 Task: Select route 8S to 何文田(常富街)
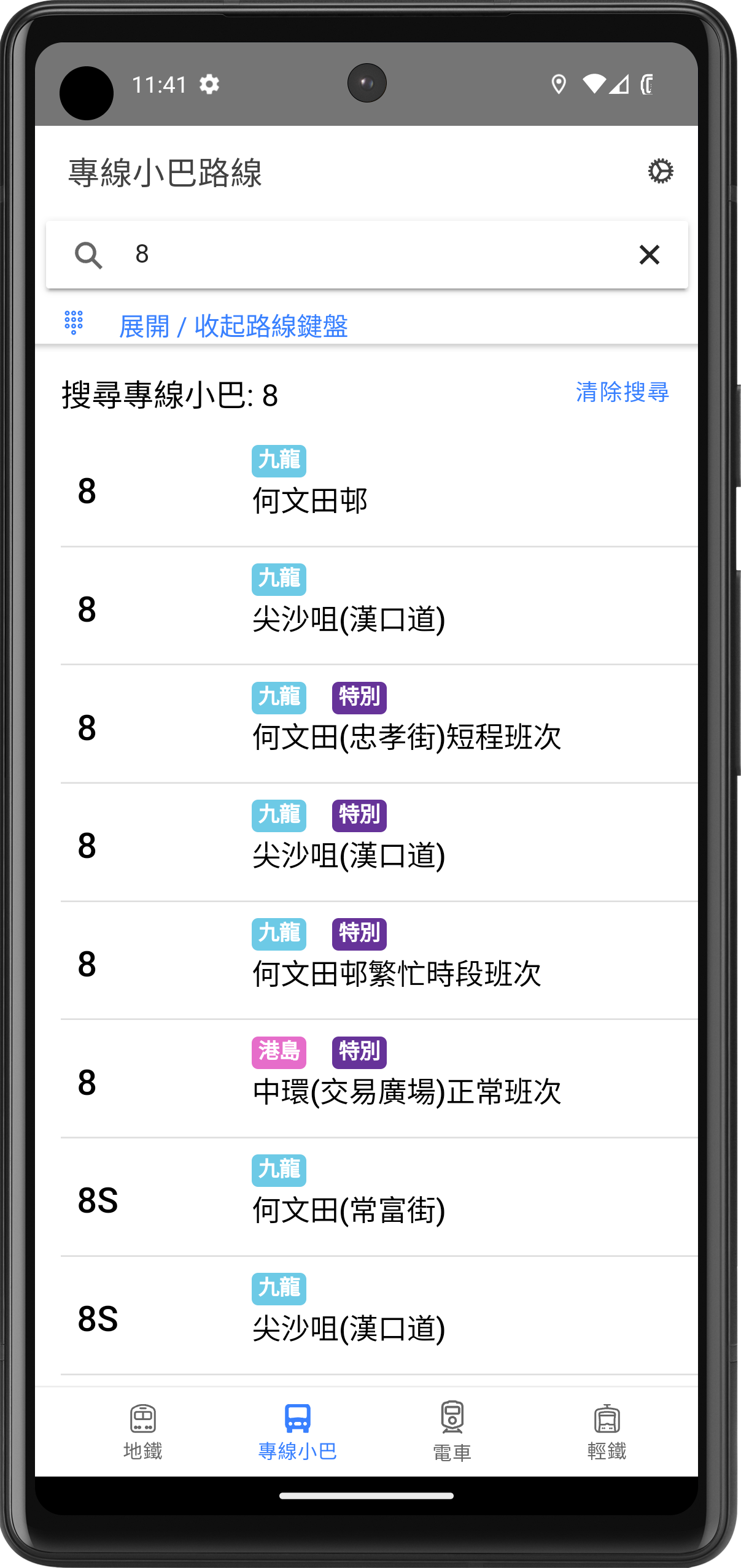click(x=368, y=1198)
